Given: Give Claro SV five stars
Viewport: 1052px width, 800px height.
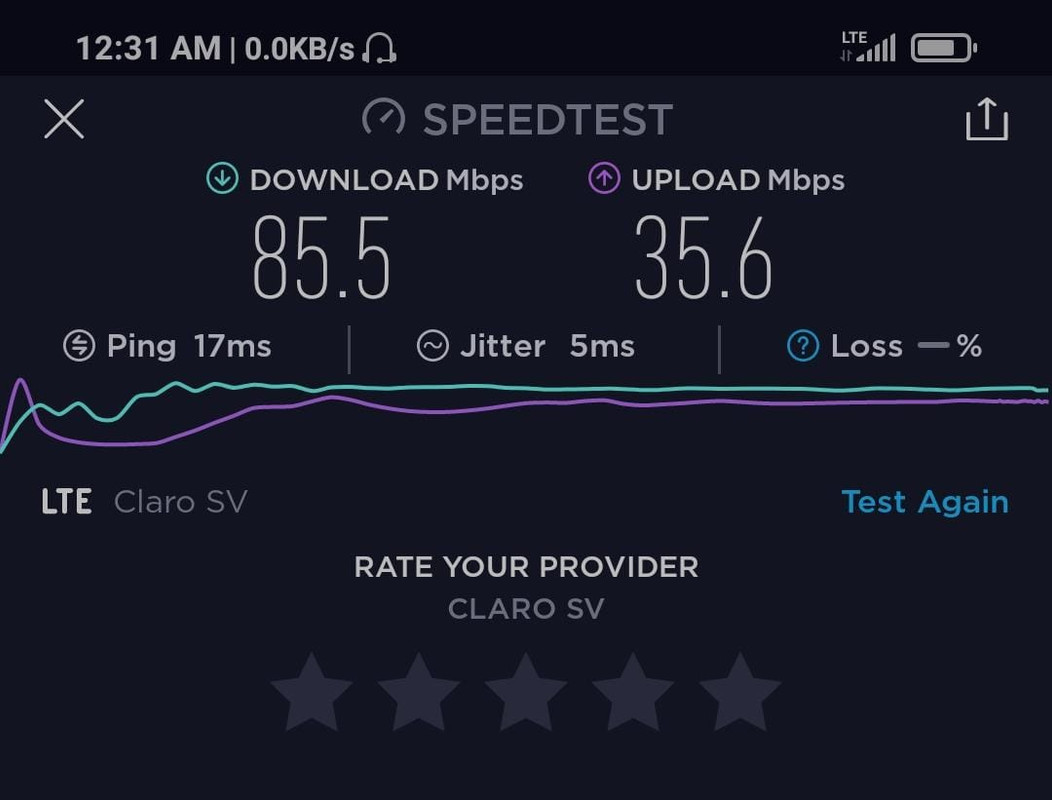Looking at the screenshot, I should [740, 693].
